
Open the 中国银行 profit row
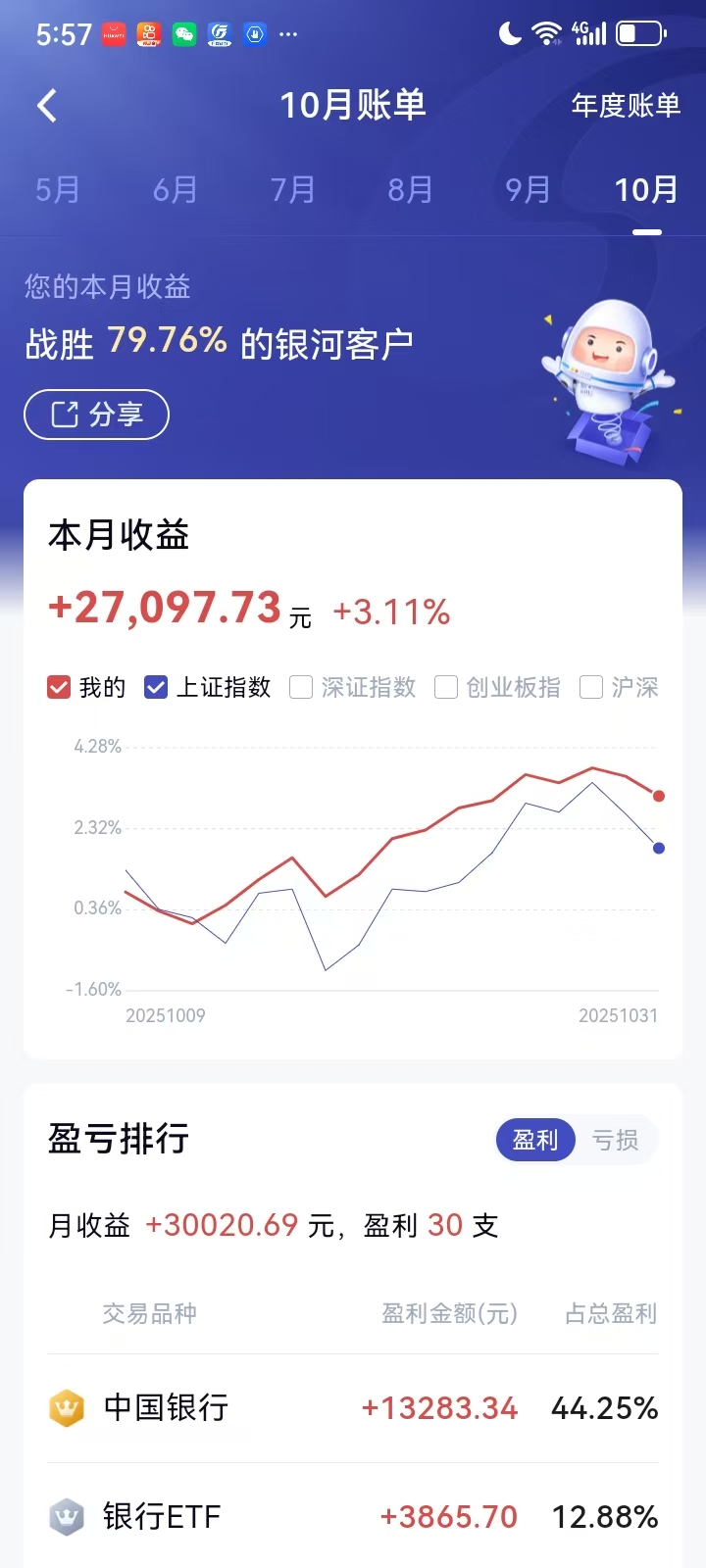(353, 1408)
